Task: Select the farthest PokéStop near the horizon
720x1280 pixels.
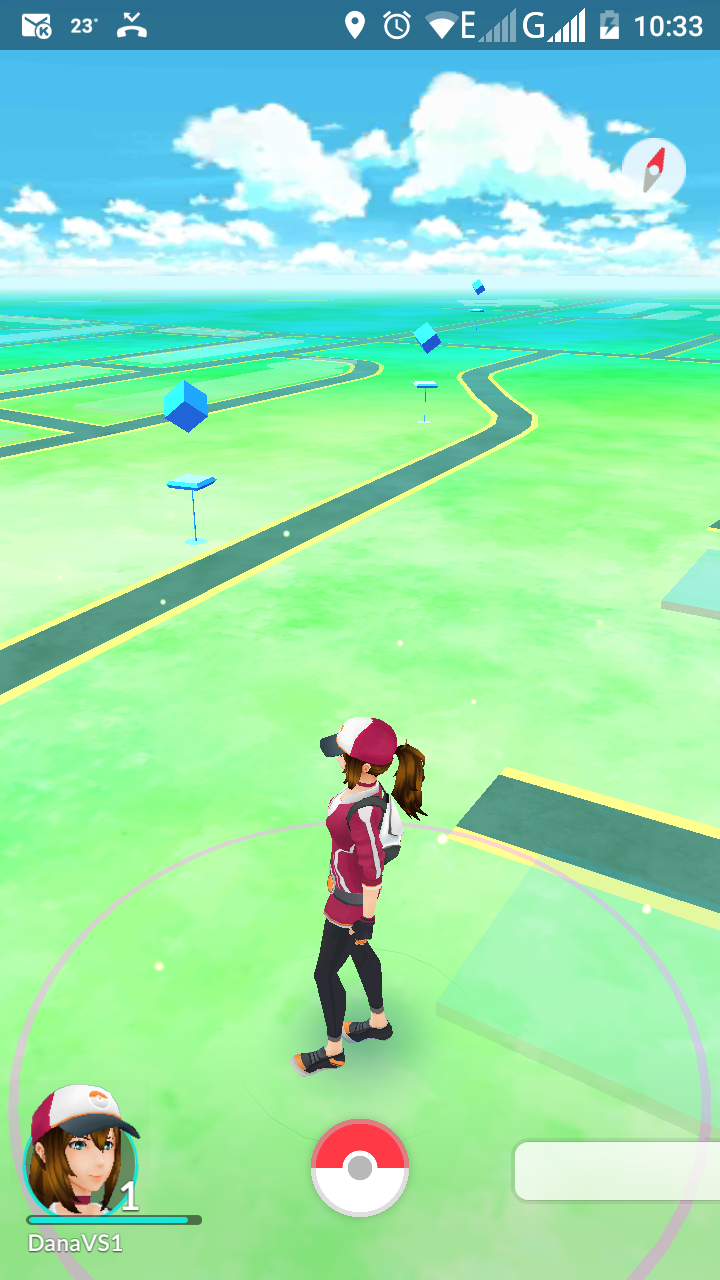Action: tap(478, 288)
